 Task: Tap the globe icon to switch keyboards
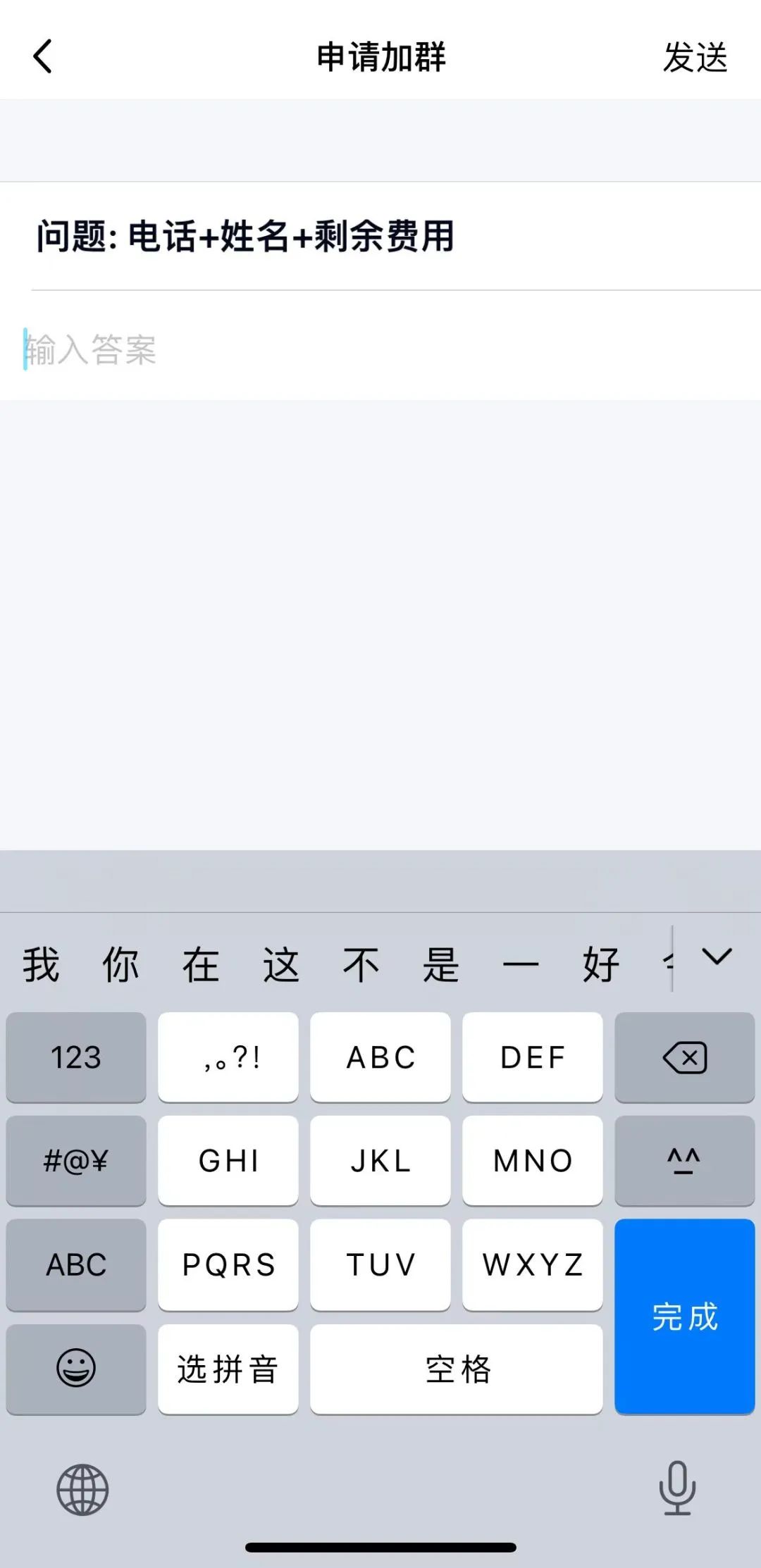81,1488
